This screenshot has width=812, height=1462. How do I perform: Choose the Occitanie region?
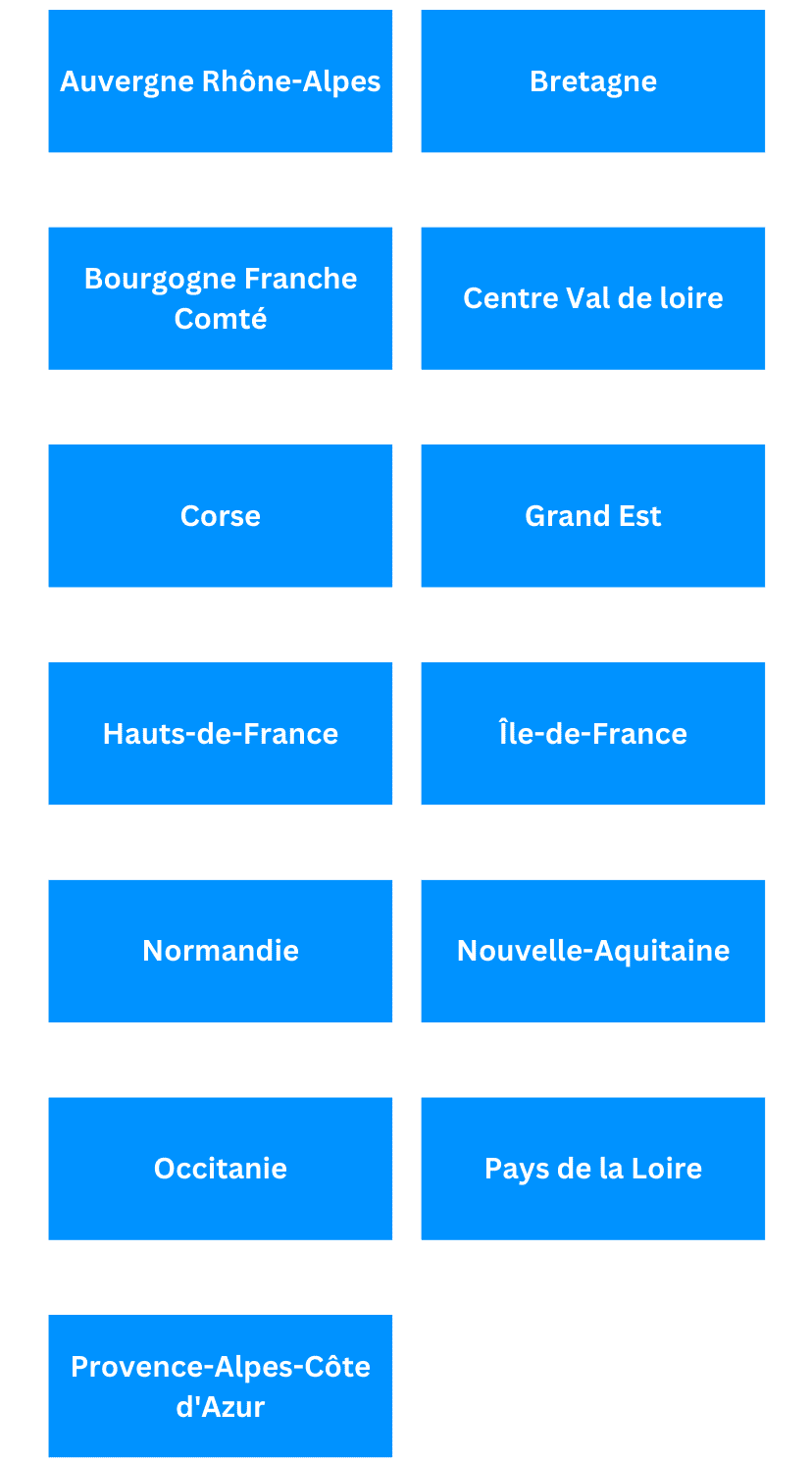point(220,1169)
